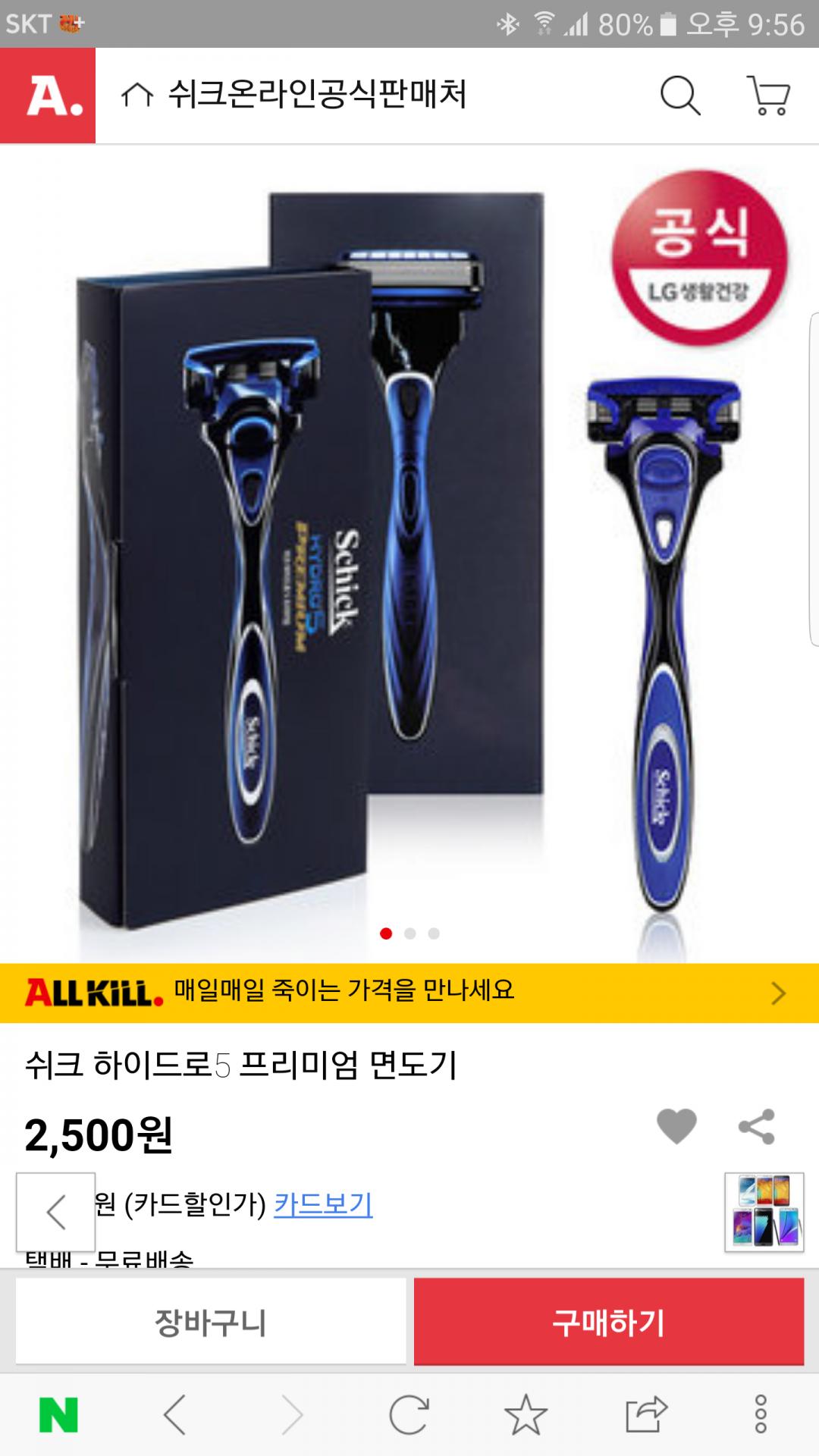Add product to wishlist with heart
The image size is (819, 1456).
click(x=676, y=1125)
